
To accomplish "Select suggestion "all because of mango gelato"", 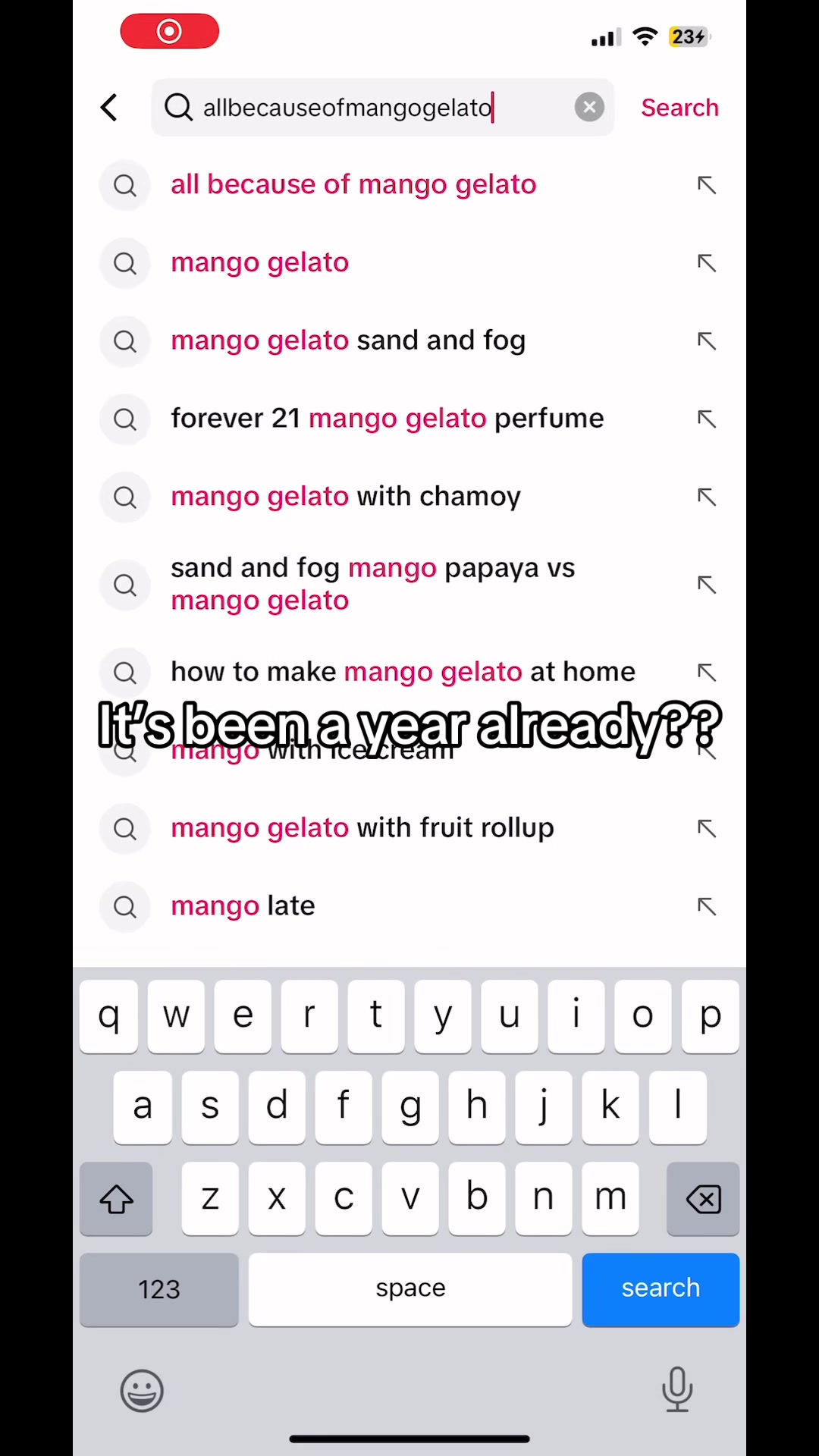I will point(409,185).
